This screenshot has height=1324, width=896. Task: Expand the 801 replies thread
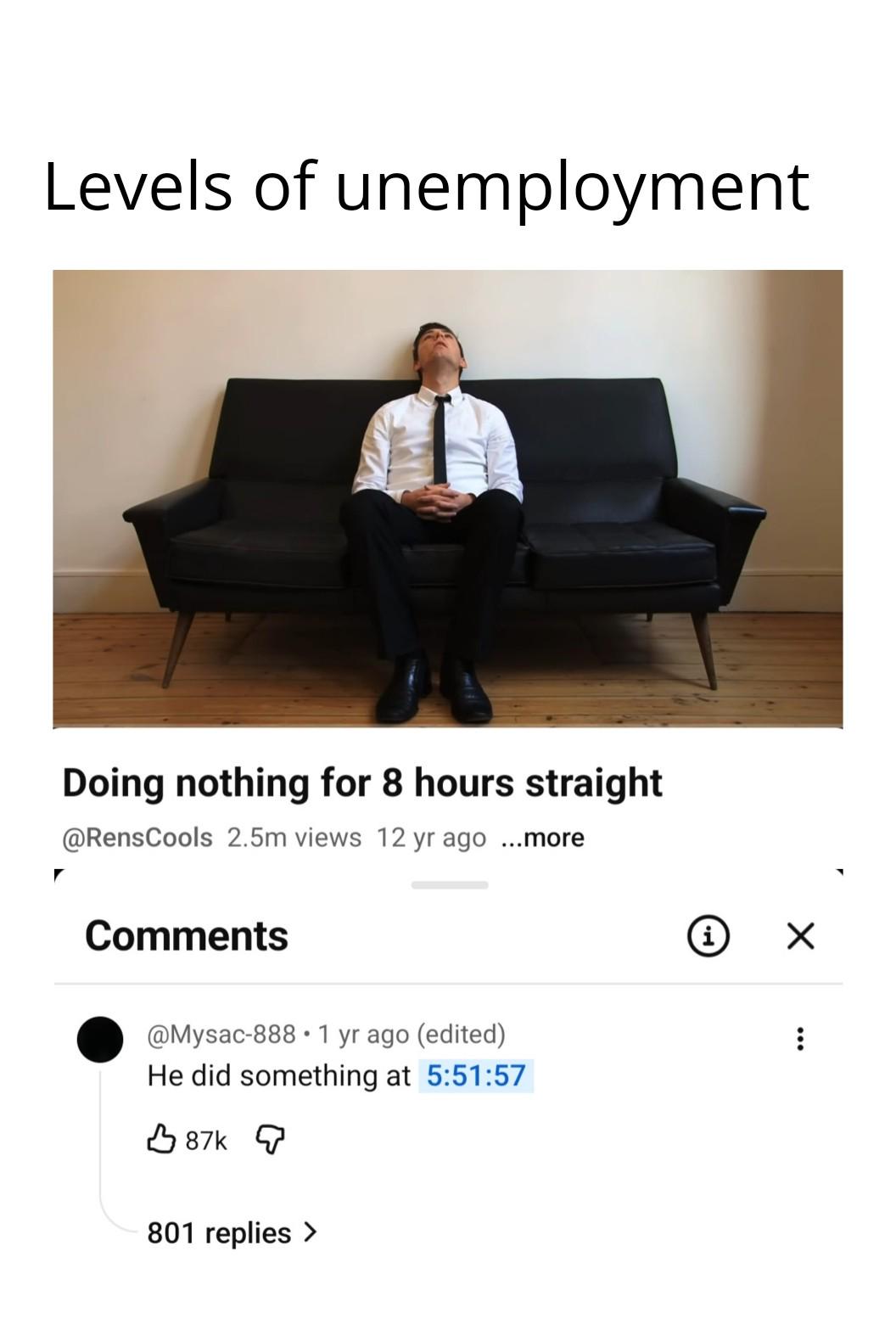tap(221, 1232)
